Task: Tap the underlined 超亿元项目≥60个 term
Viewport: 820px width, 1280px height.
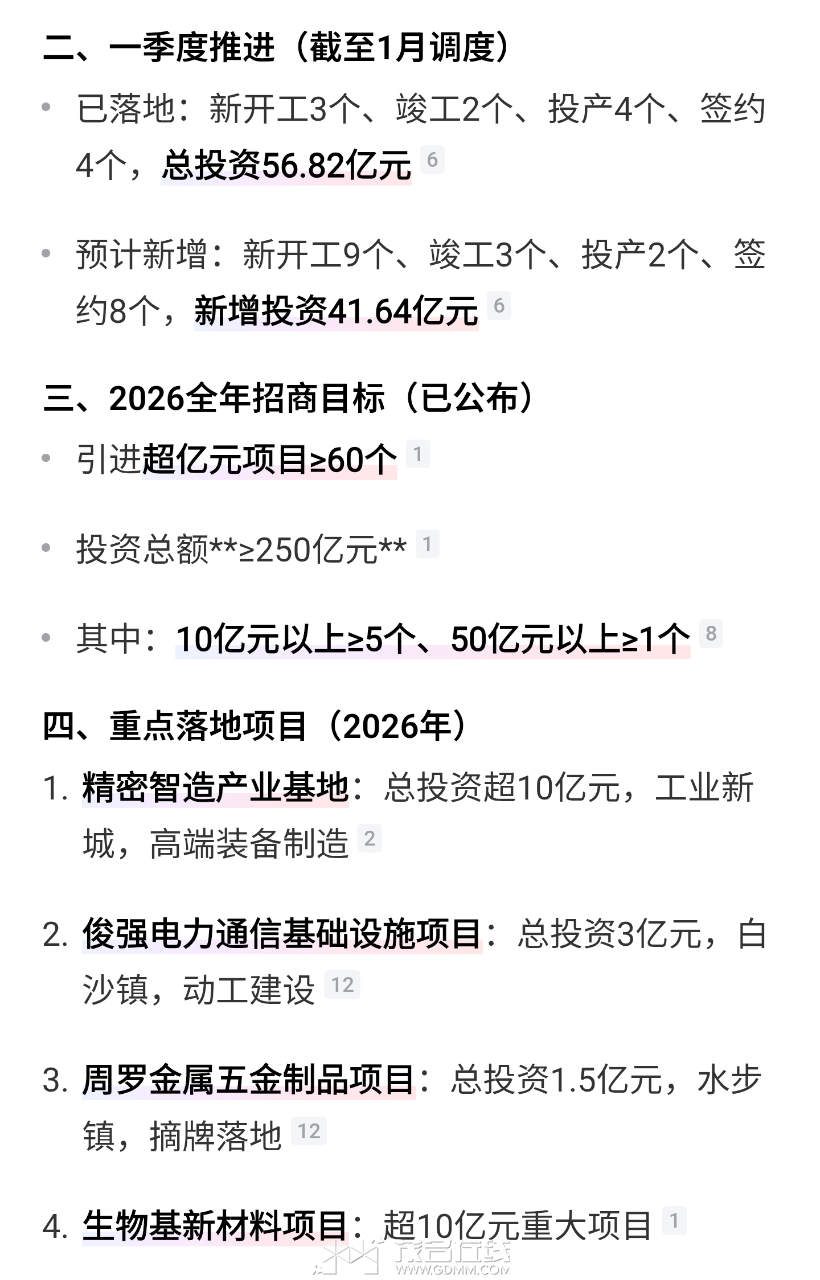Action: (x=270, y=459)
